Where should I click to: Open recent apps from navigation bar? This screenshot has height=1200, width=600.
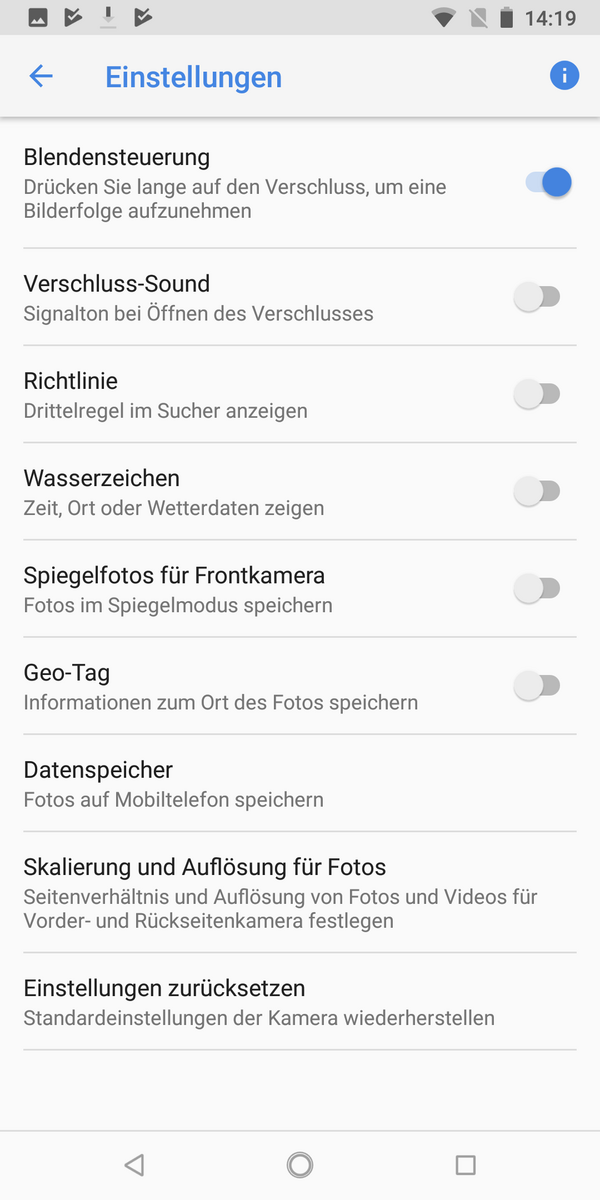click(x=465, y=1164)
